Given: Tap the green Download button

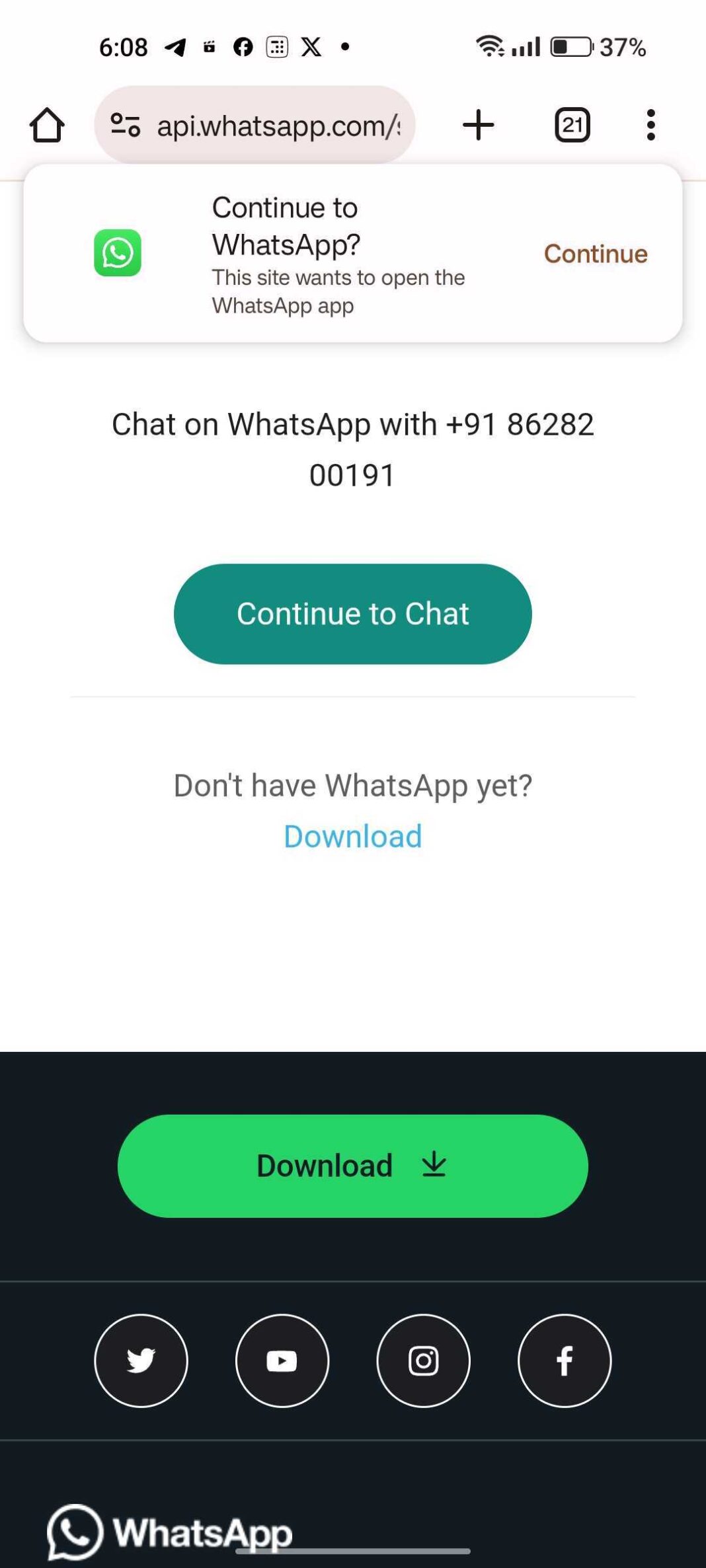Looking at the screenshot, I should coord(353,1165).
